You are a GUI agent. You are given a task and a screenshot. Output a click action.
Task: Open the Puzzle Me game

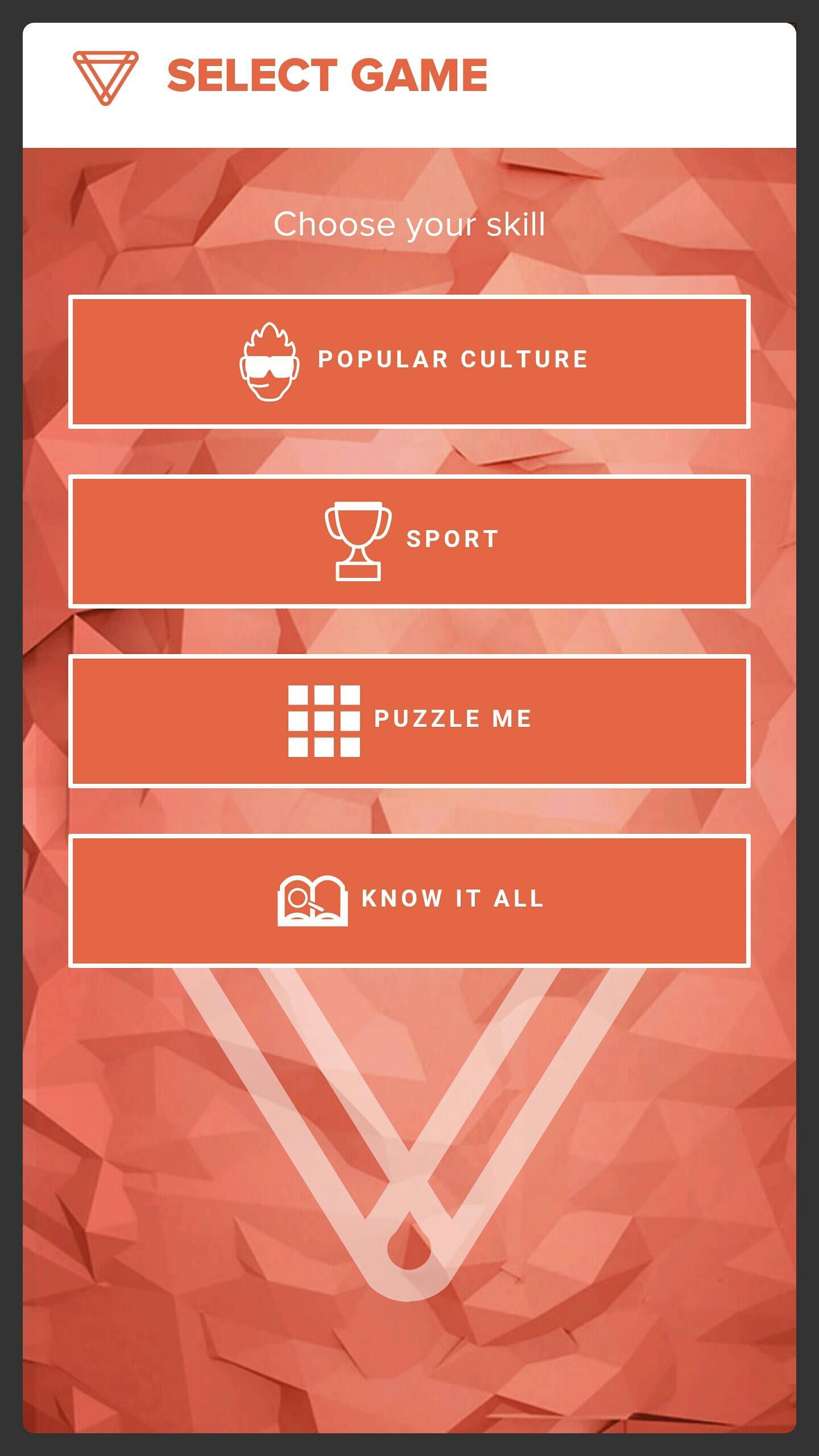click(x=409, y=721)
